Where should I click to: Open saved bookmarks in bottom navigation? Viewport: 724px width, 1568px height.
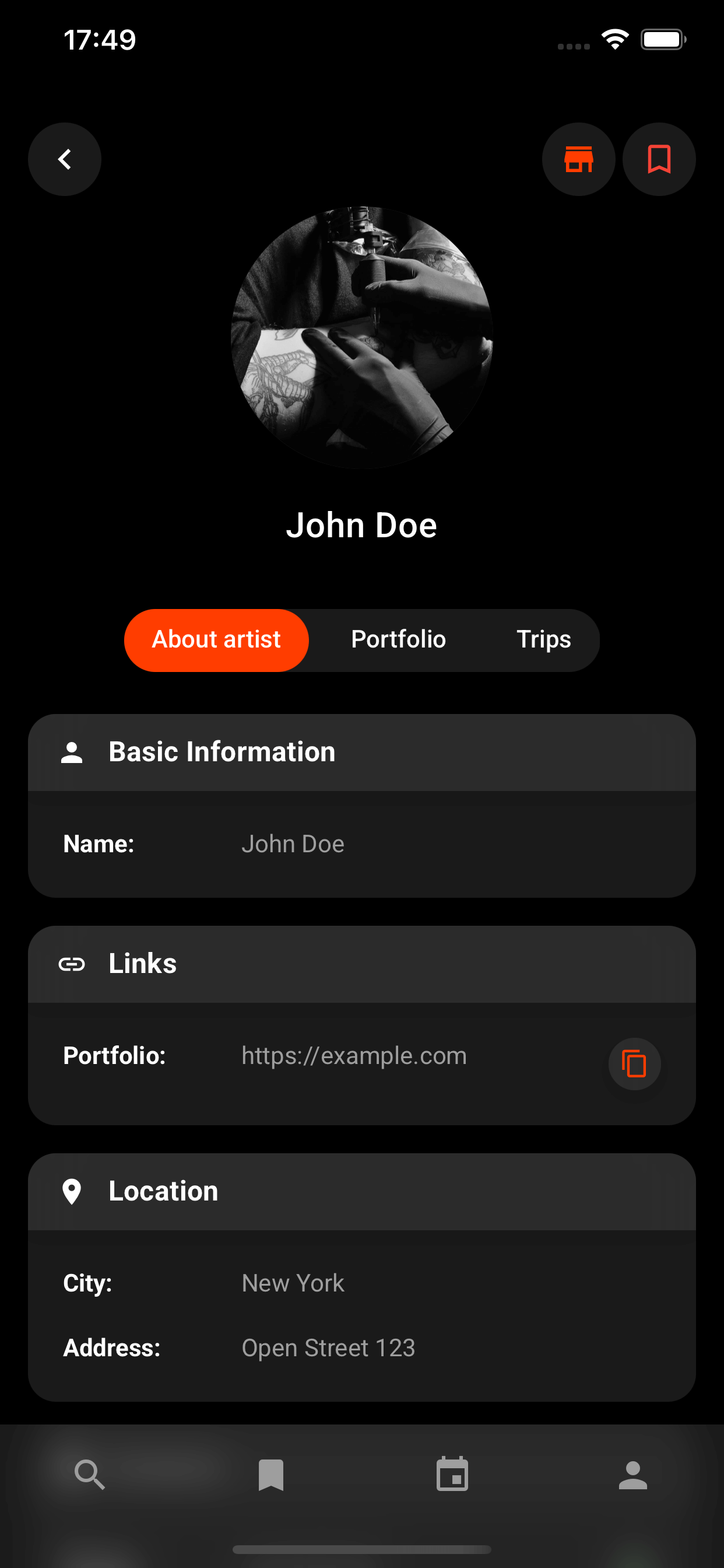tap(271, 1475)
